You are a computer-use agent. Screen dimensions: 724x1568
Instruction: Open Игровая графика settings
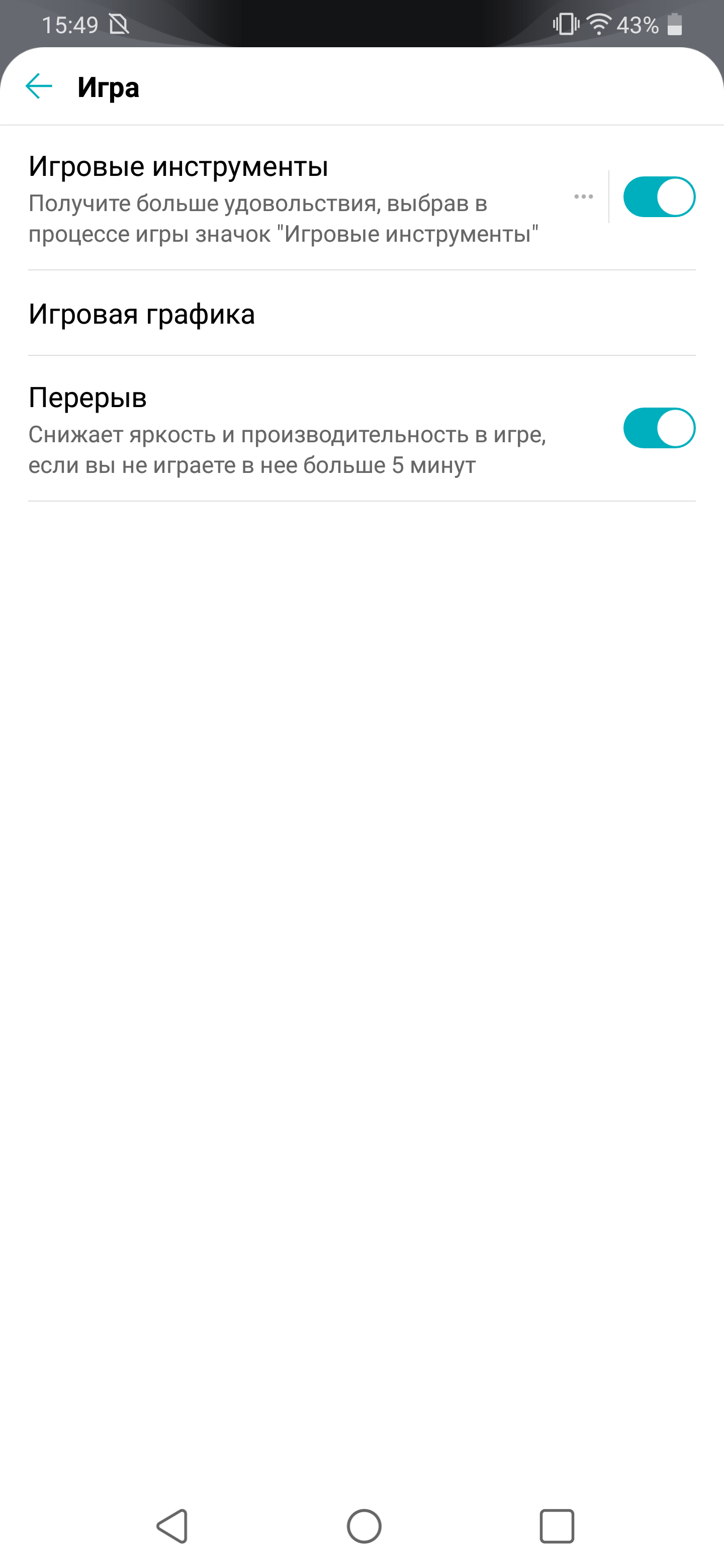[361, 314]
